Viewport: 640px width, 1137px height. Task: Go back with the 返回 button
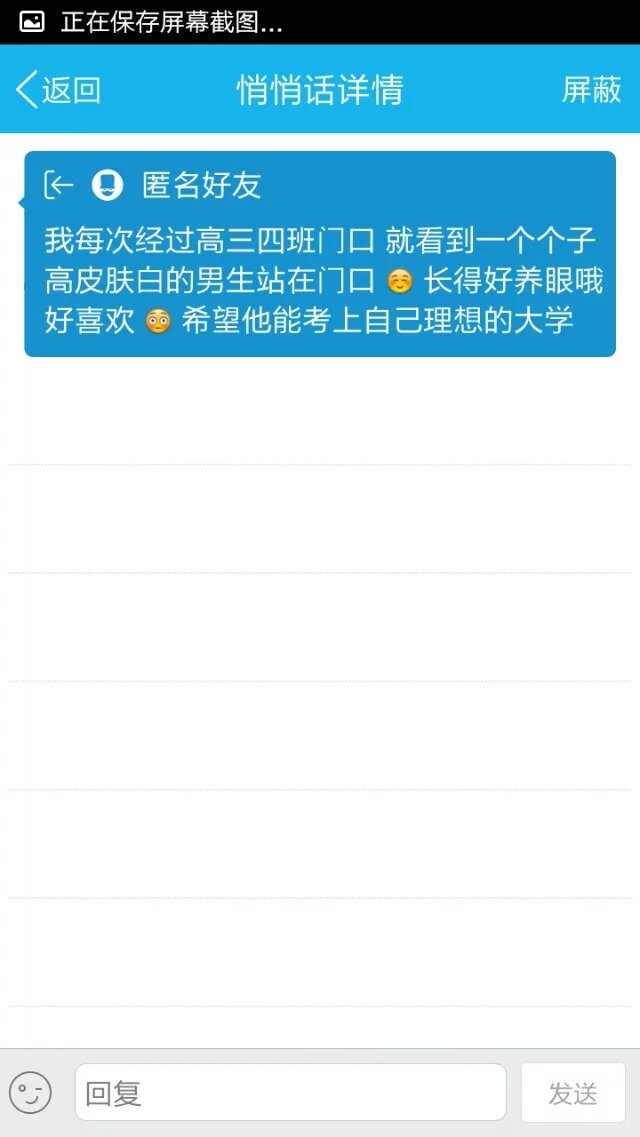(58, 90)
